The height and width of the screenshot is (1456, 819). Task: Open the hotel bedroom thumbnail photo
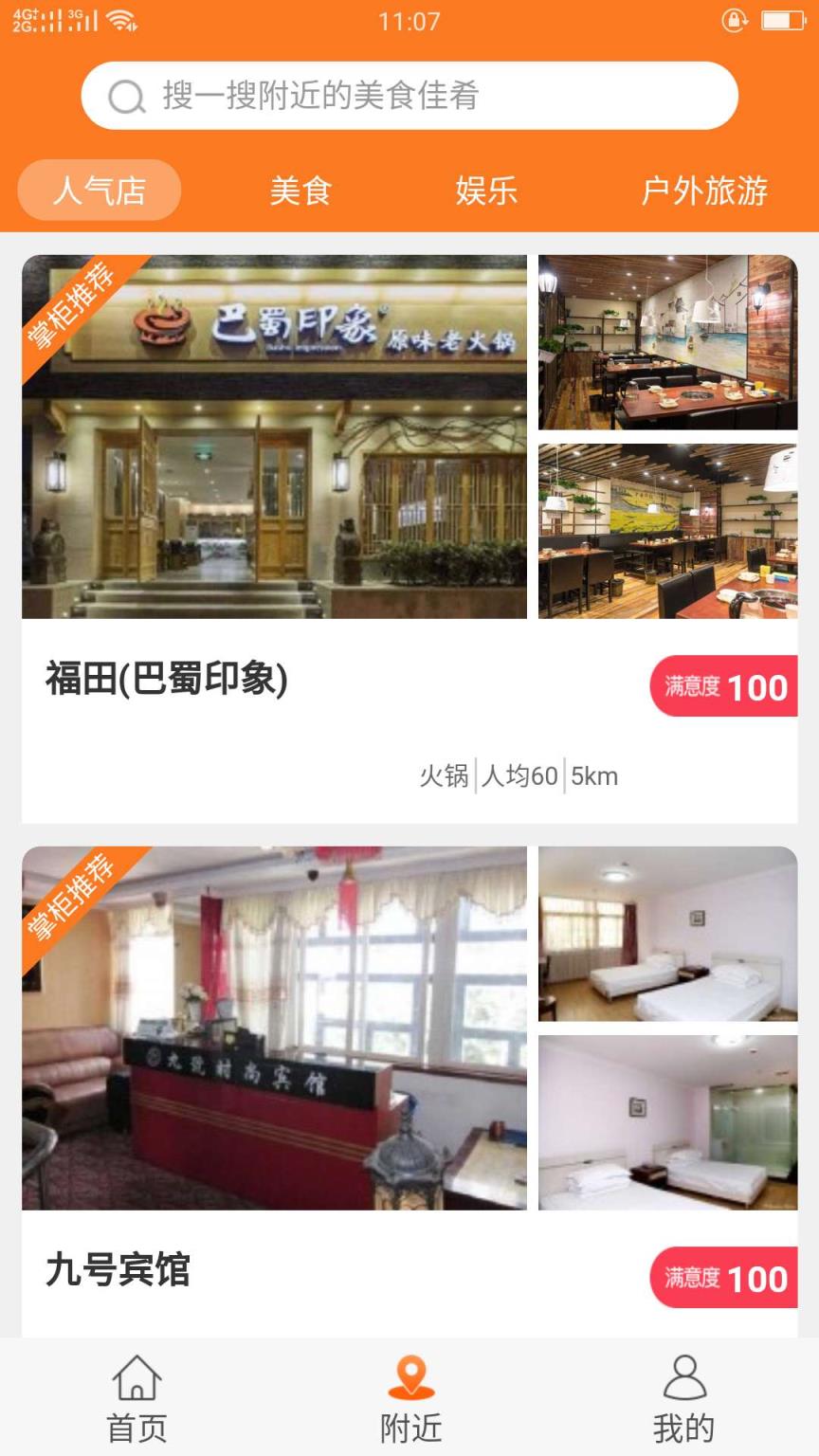[x=668, y=934]
